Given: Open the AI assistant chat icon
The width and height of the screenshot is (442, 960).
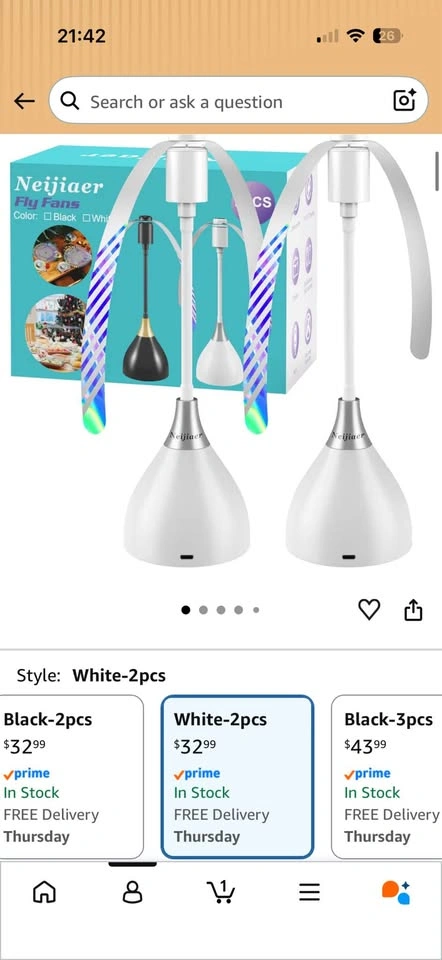Looking at the screenshot, I should click(x=396, y=892).
